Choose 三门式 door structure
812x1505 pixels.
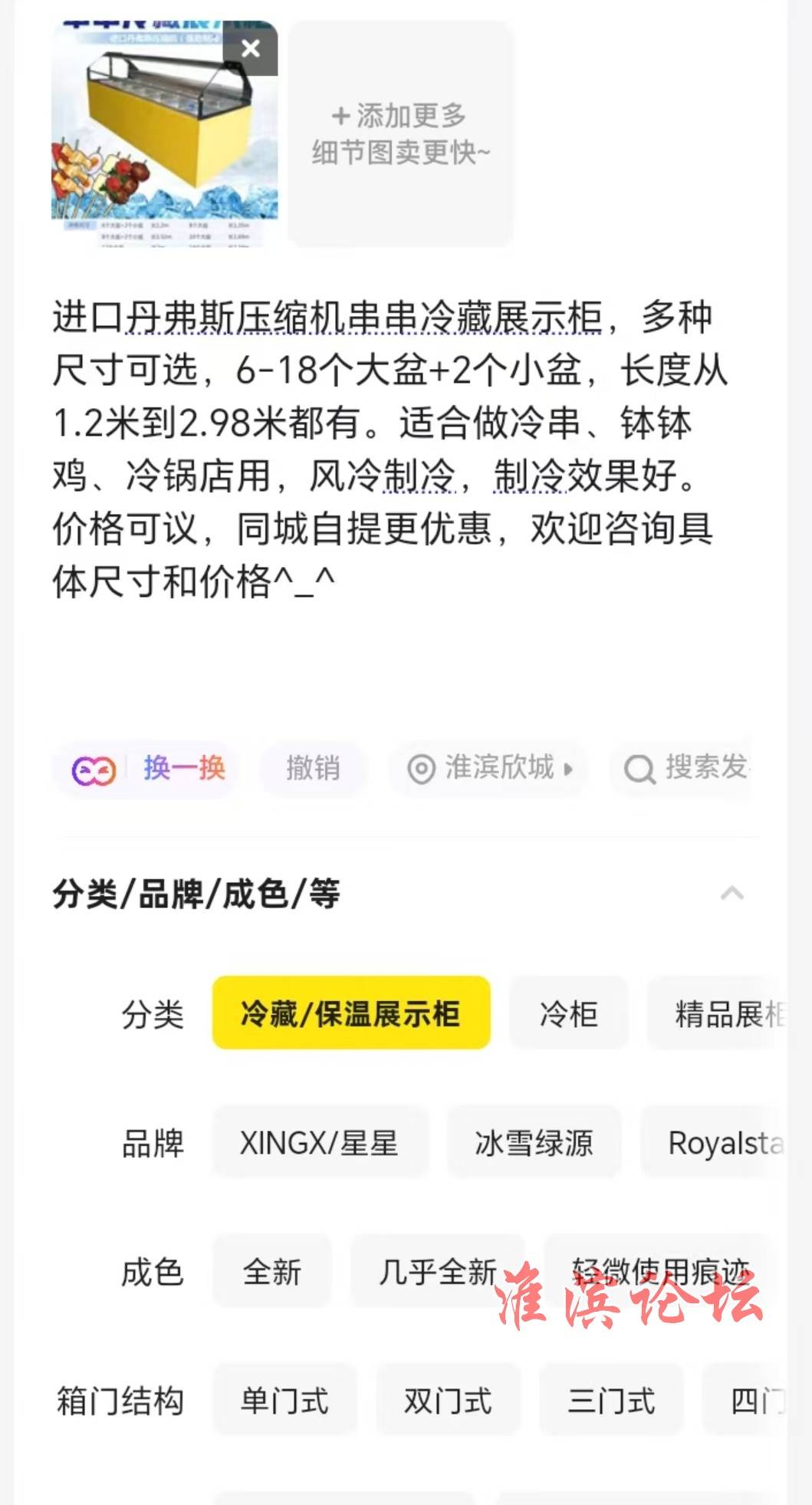click(610, 1401)
